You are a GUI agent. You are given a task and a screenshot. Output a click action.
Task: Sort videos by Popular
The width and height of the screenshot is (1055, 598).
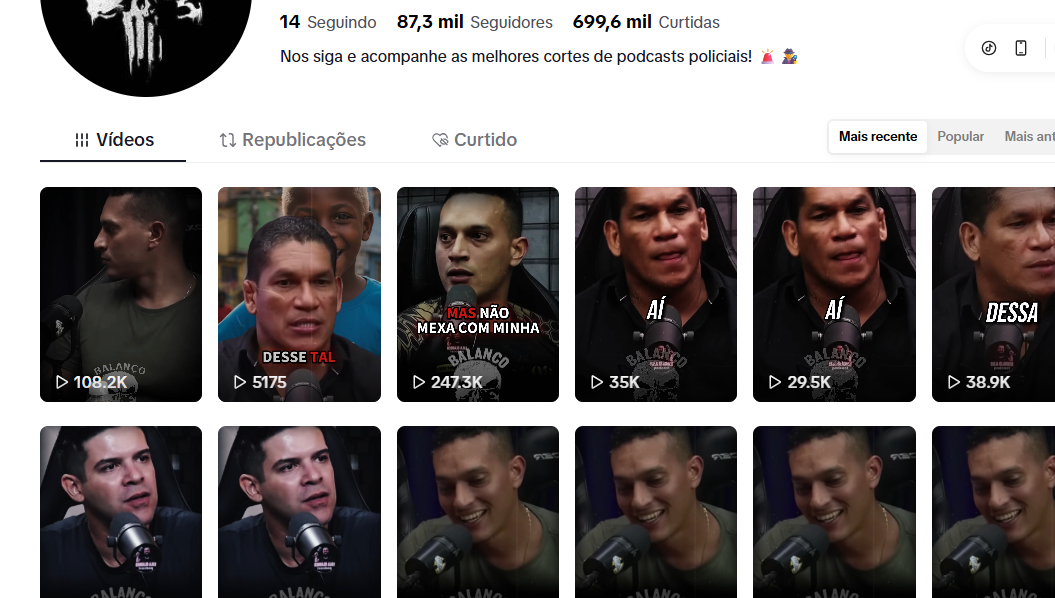pos(960,137)
